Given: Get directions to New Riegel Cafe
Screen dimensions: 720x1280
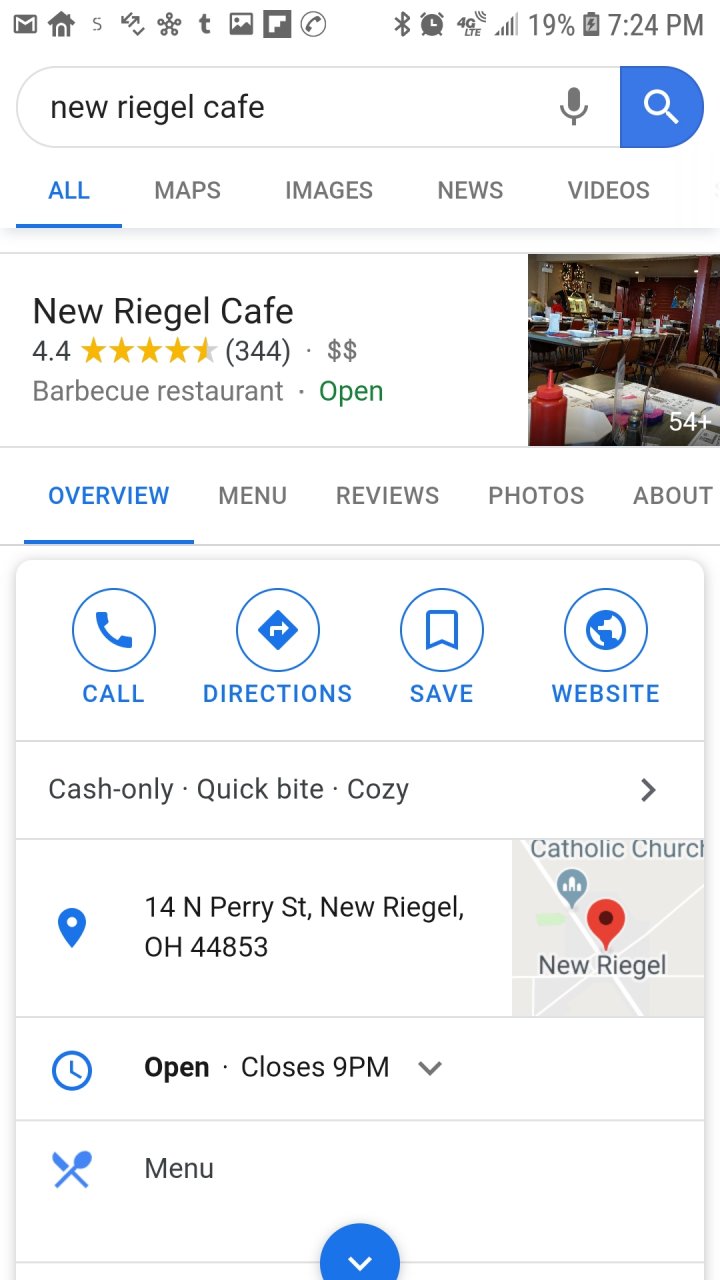Looking at the screenshot, I should 277,647.
